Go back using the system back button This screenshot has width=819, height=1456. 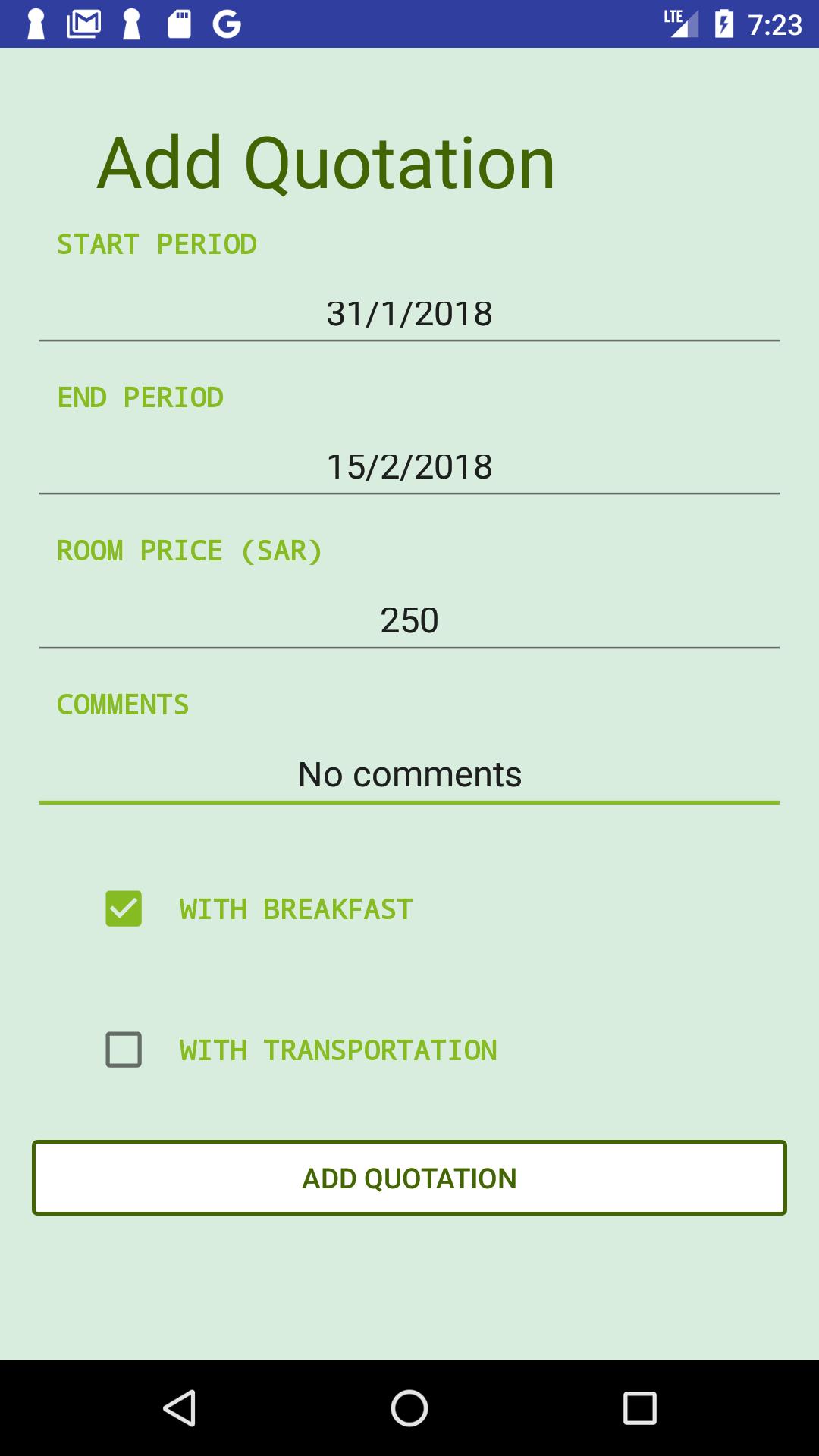pos(180,1408)
